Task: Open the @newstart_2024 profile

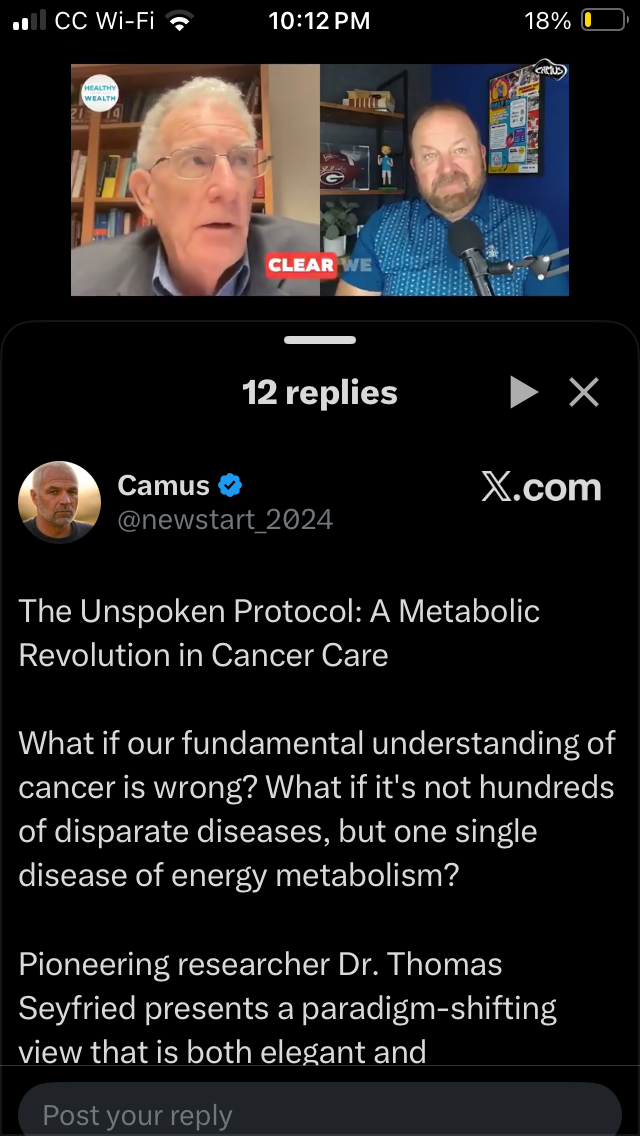Action: pyautogui.click(x=225, y=520)
